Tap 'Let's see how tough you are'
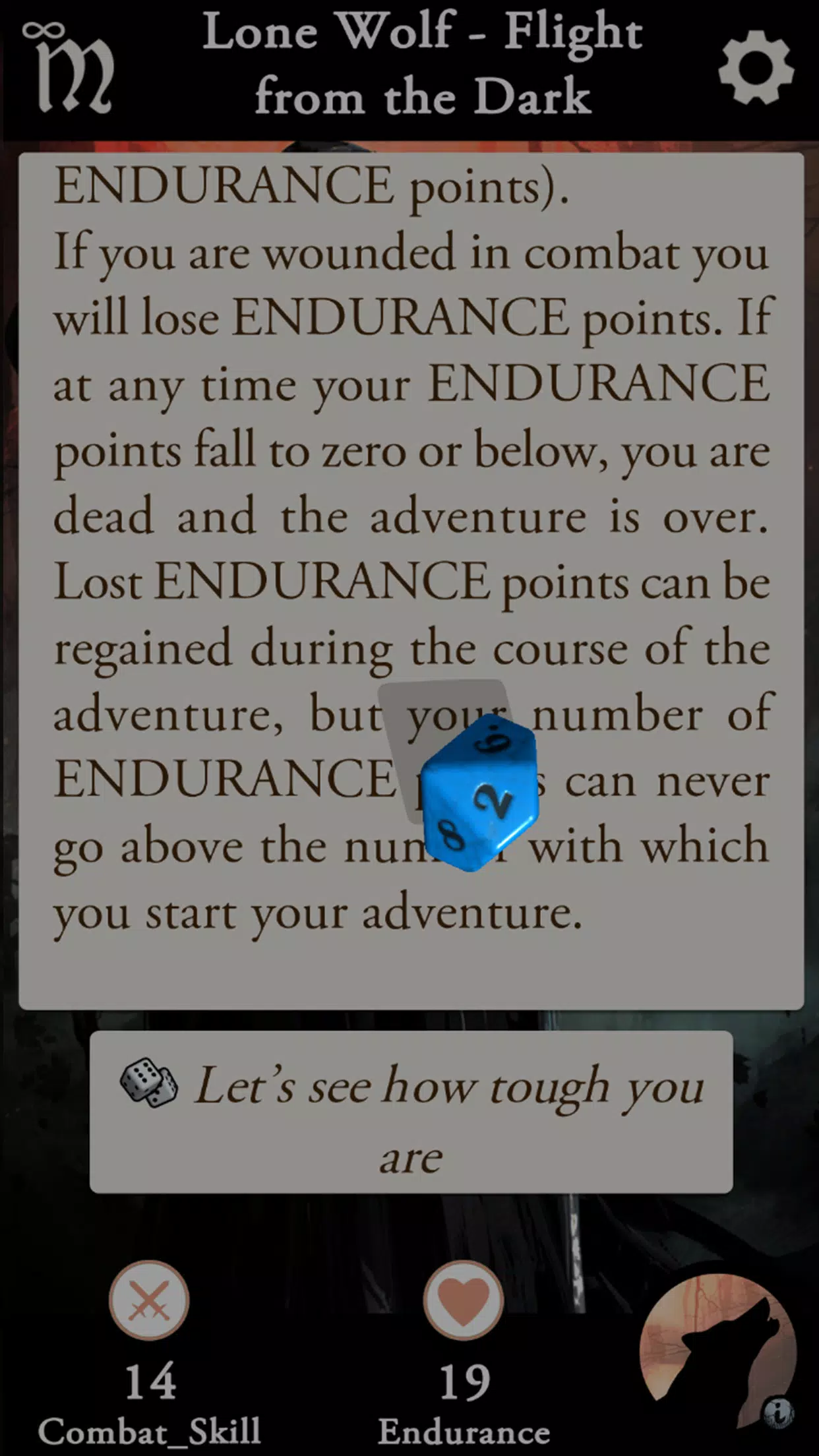 (411, 1112)
